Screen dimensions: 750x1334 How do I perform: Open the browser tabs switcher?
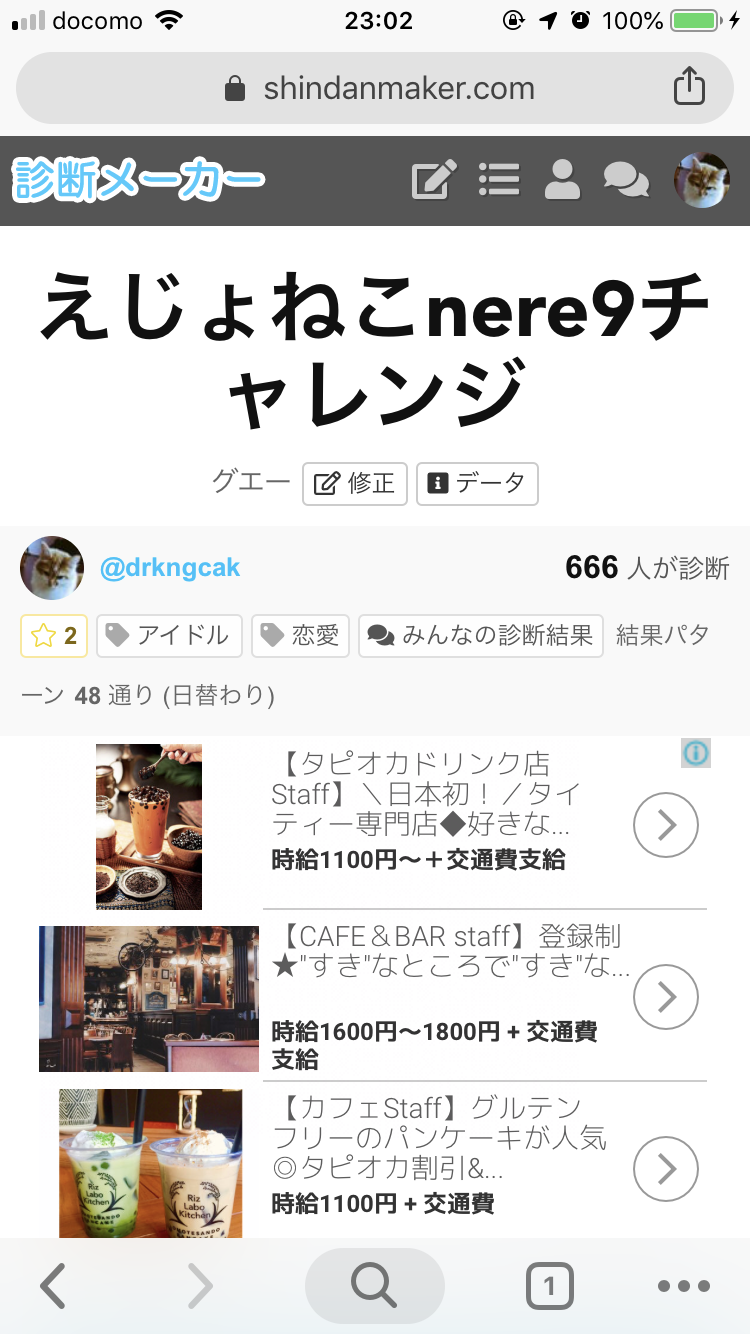pos(549,1286)
